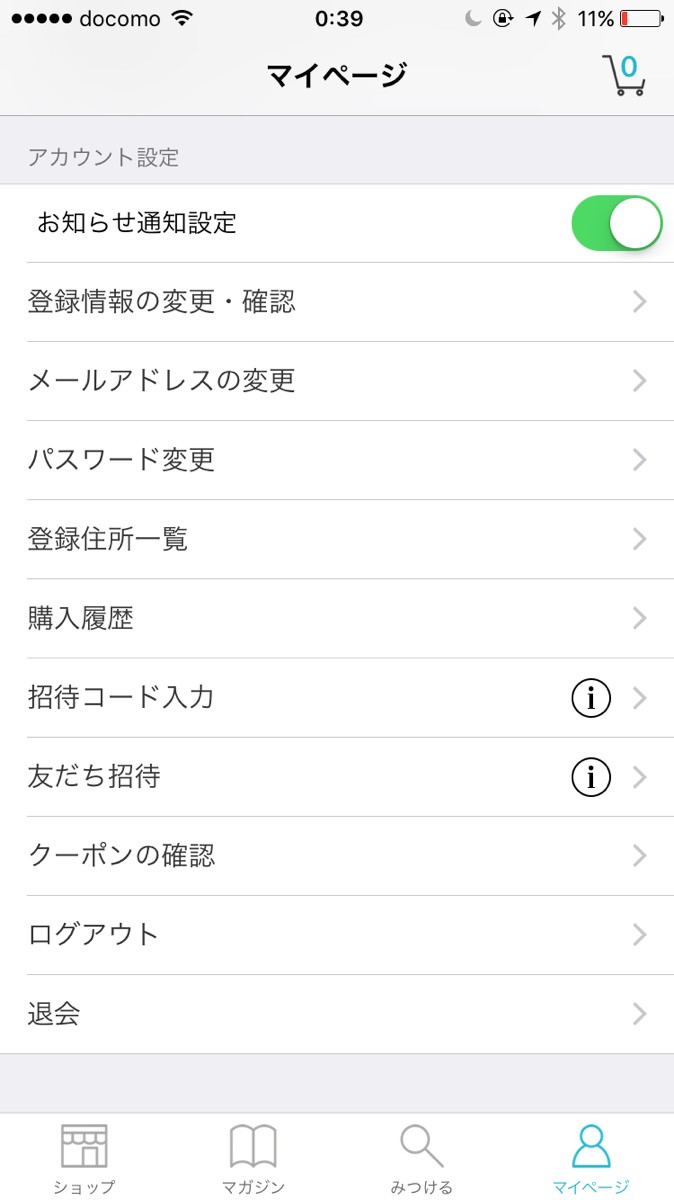Show info icon for 招待コード入力
The image size is (674, 1200).
click(591, 698)
